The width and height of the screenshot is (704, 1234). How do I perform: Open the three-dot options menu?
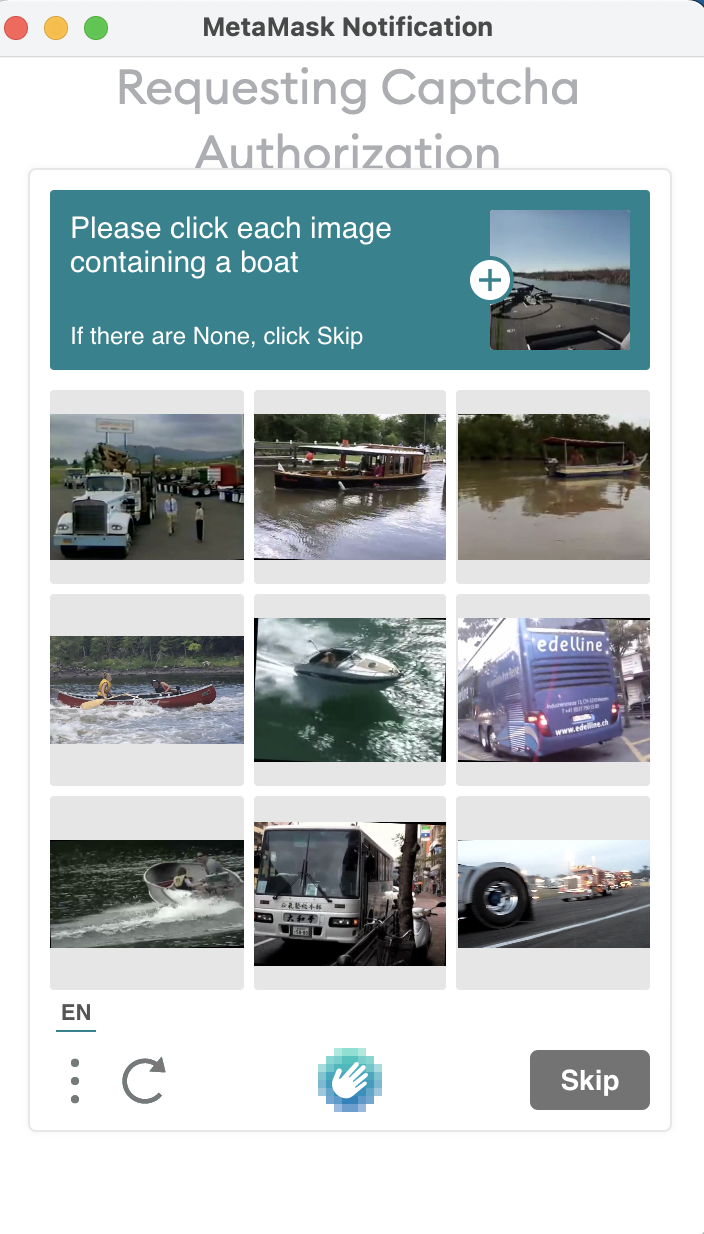coord(75,1081)
